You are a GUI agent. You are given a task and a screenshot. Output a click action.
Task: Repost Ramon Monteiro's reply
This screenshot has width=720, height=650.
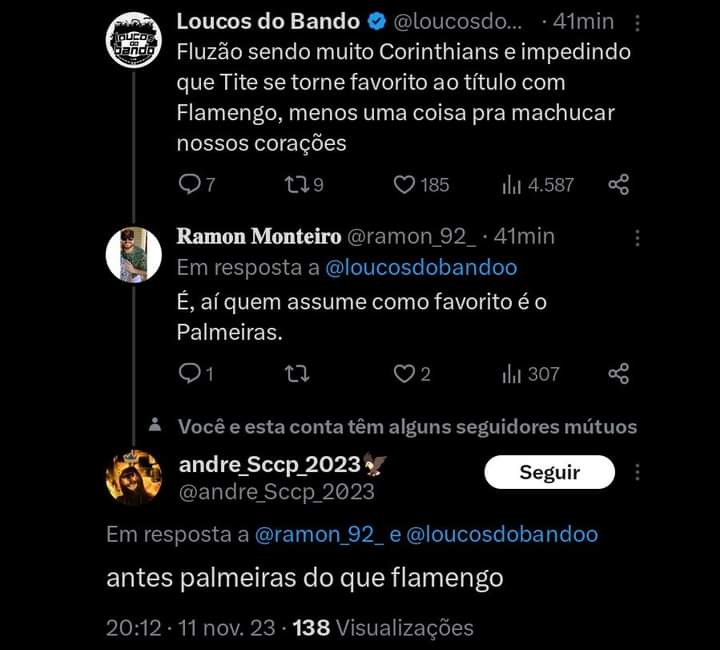(x=296, y=374)
